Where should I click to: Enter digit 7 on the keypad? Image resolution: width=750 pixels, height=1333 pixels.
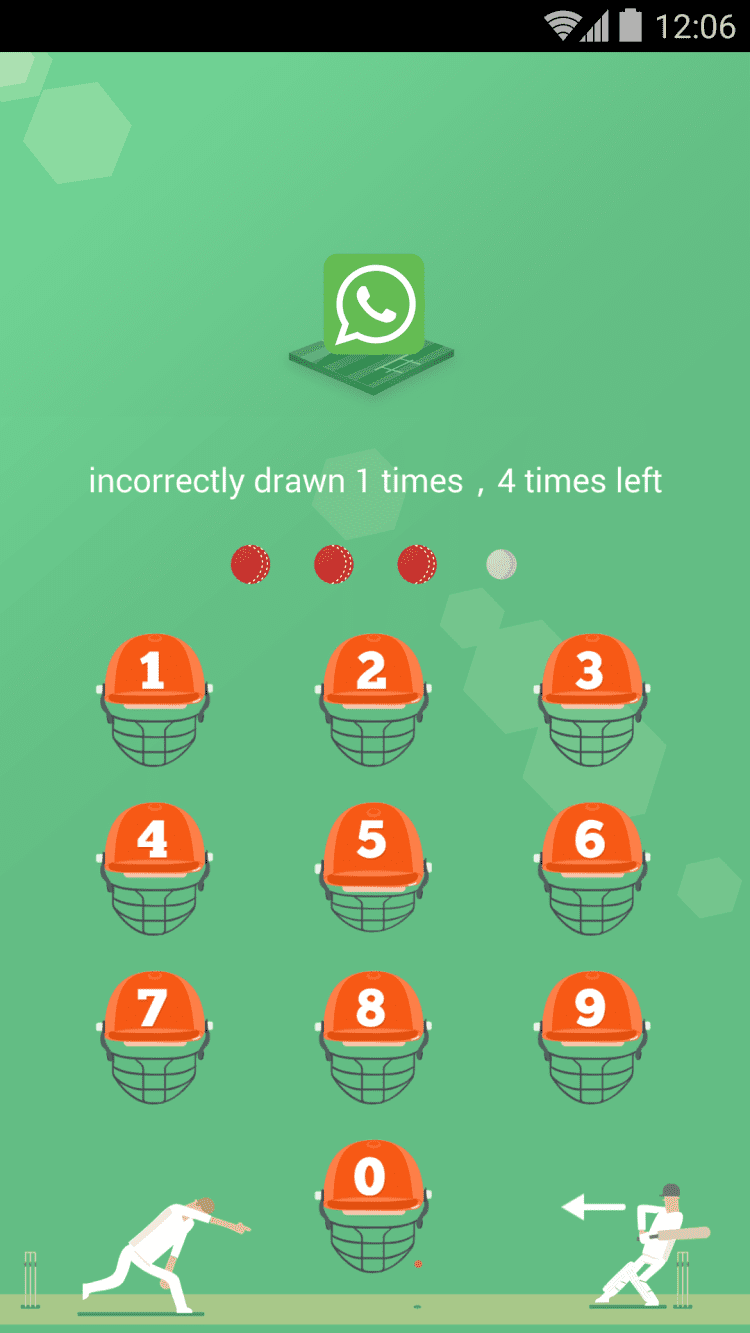point(153,1036)
